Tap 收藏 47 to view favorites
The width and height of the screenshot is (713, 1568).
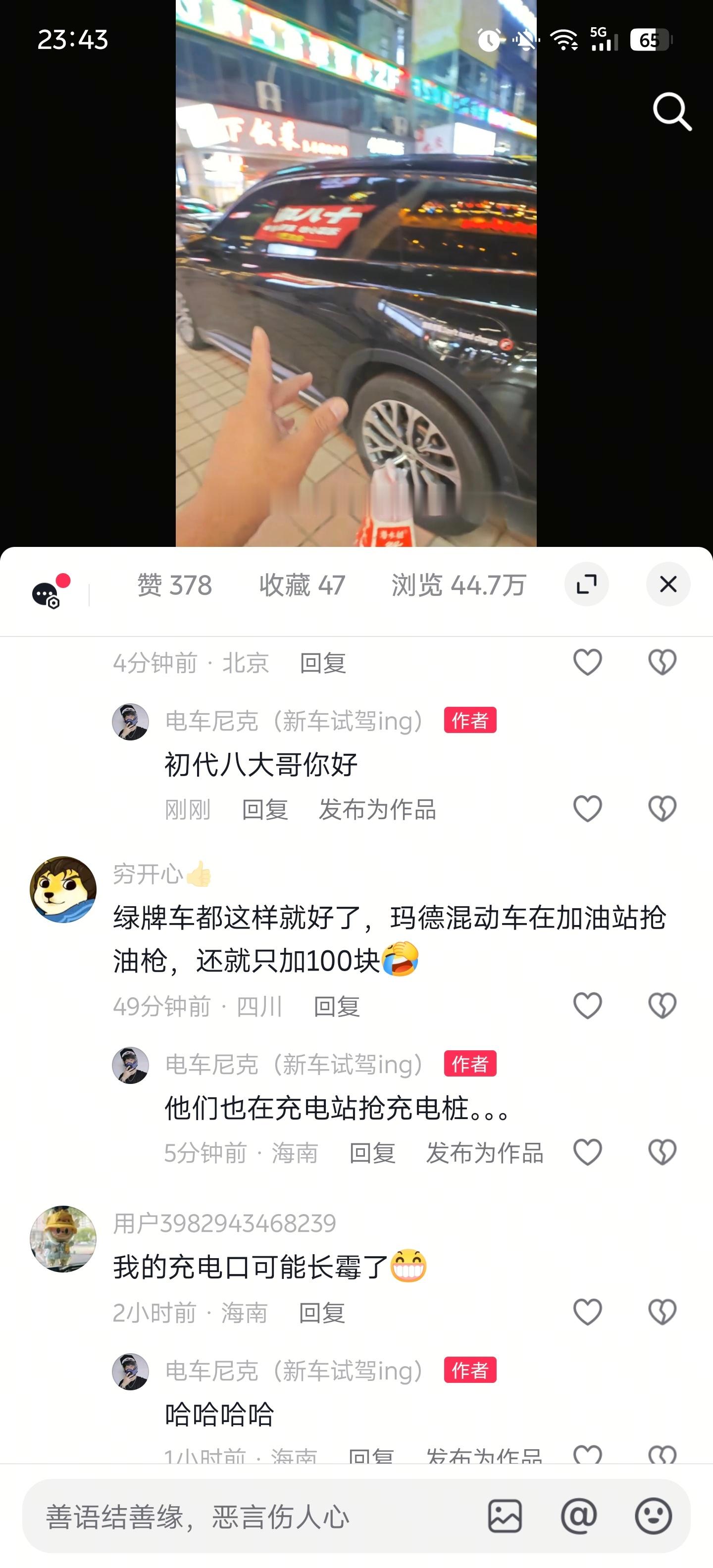302,586
